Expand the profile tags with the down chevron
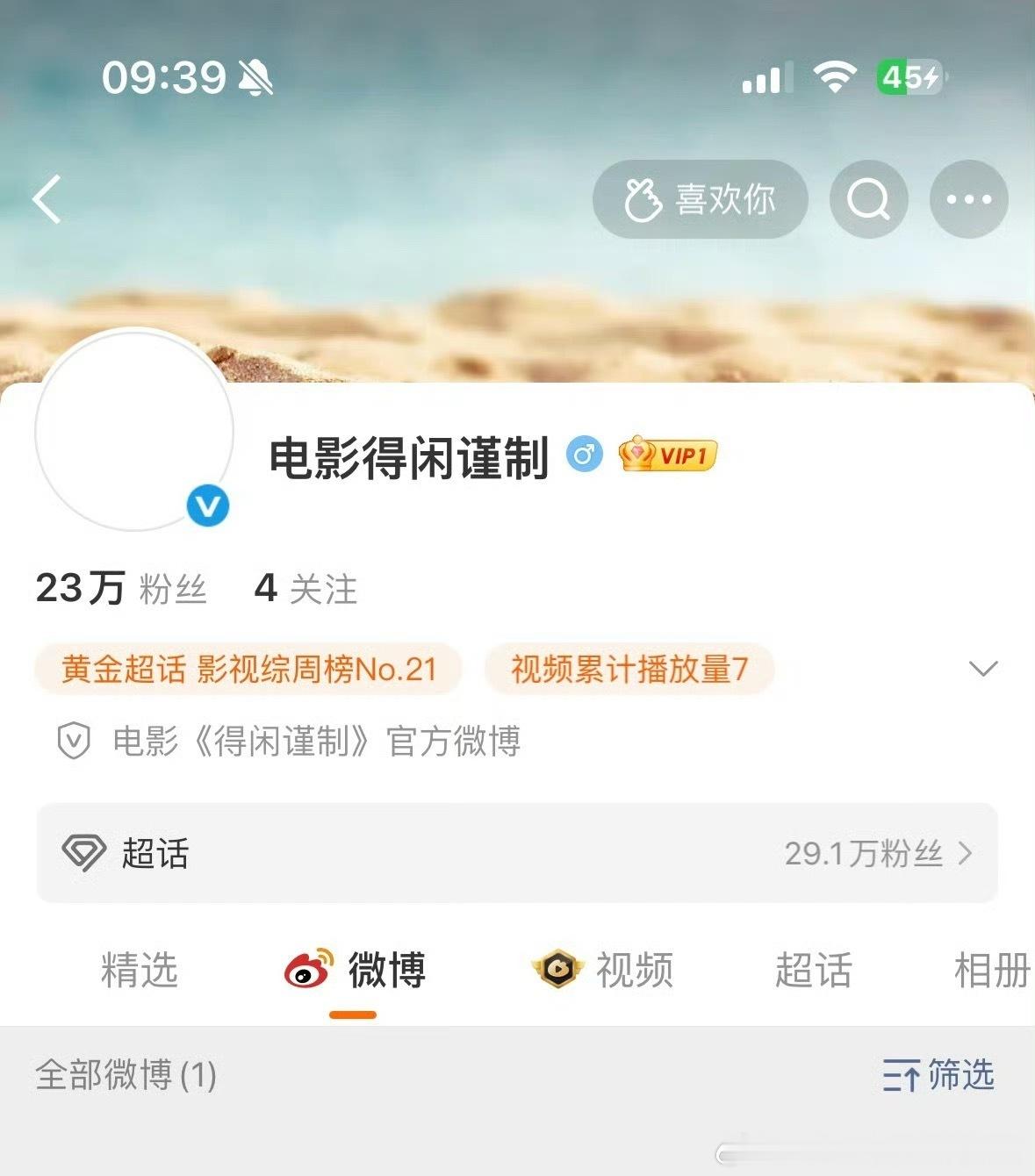 point(984,670)
